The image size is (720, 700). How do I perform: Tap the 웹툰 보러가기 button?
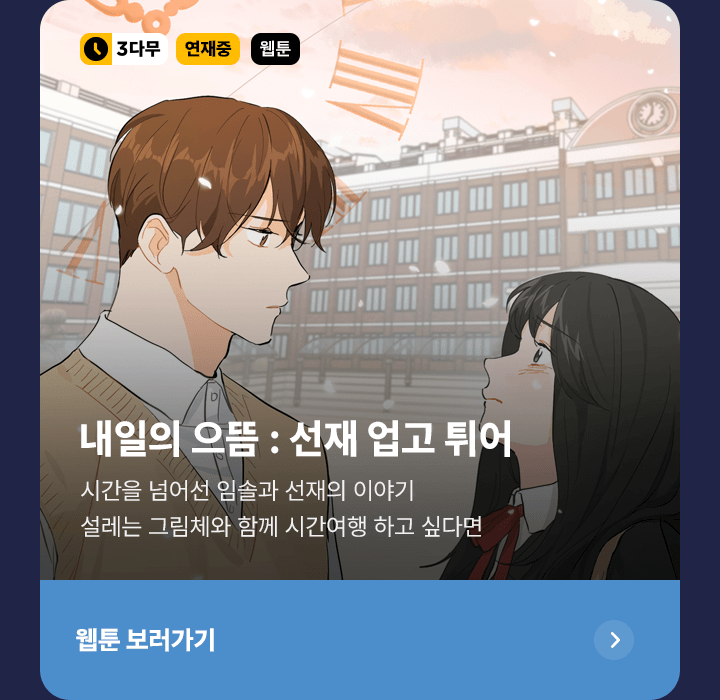coord(359,640)
